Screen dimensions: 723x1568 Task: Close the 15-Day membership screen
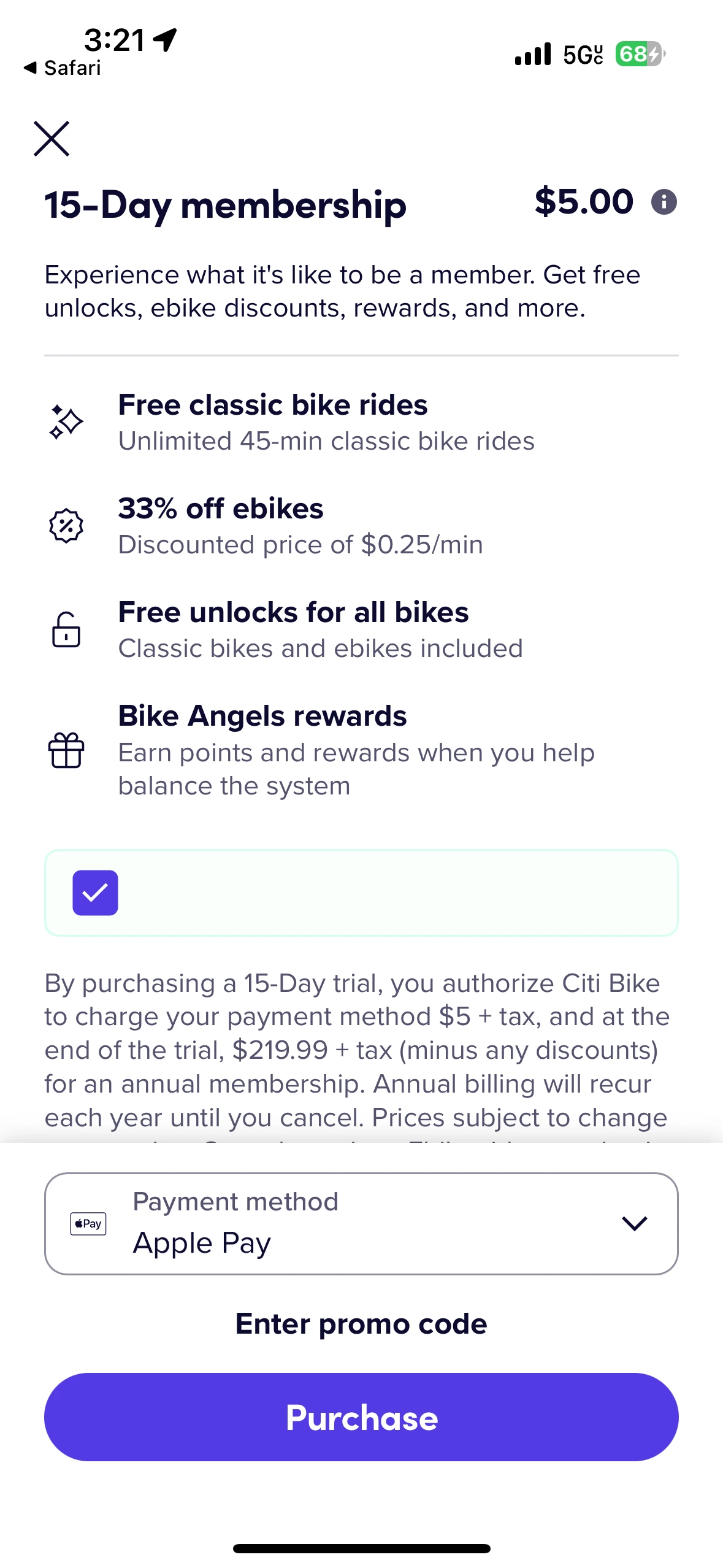click(x=52, y=139)
